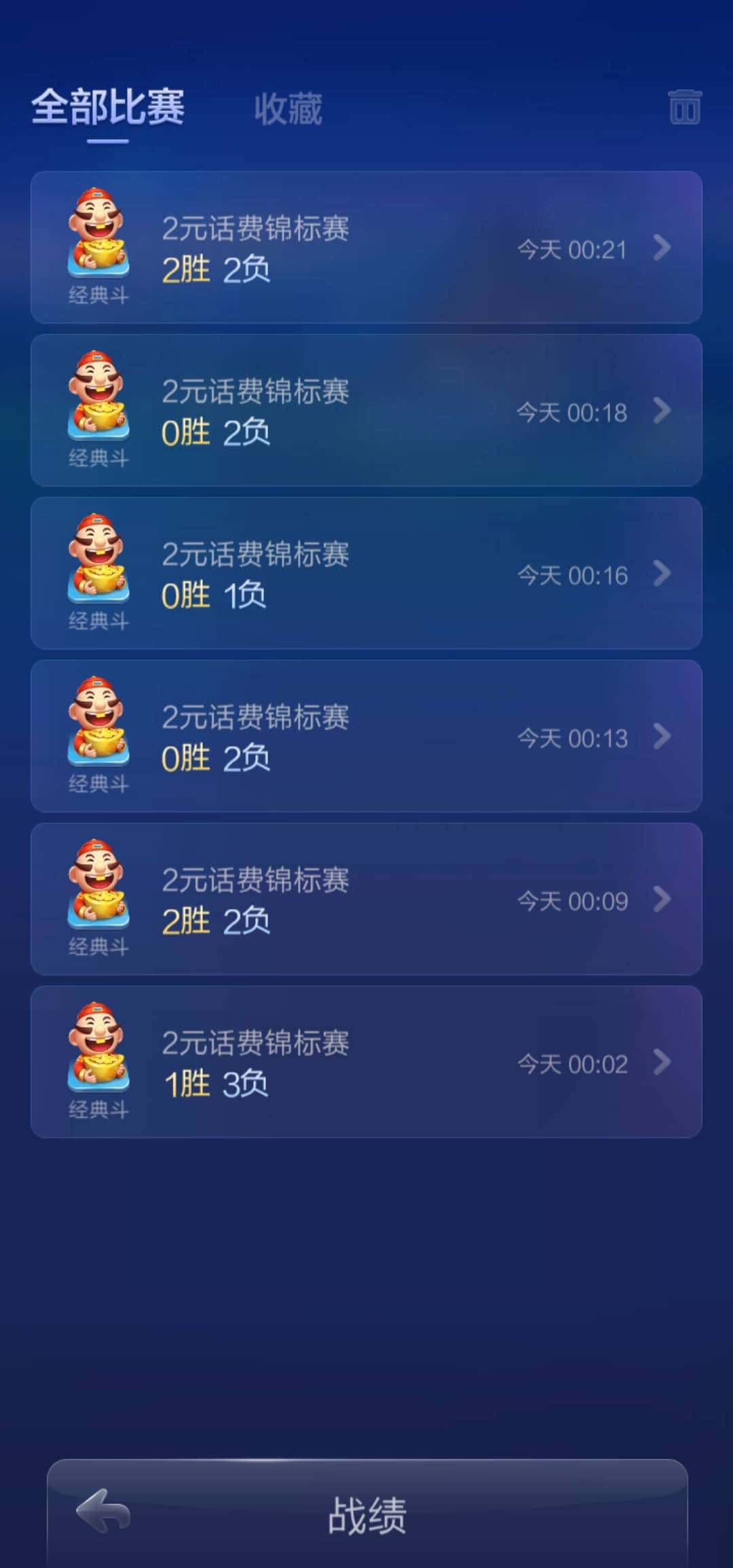Image resolution: width=733 pixels, height=1568 pixels.
Task: View the 0胜 1负 tournament record
Action: tap(366, 575)
